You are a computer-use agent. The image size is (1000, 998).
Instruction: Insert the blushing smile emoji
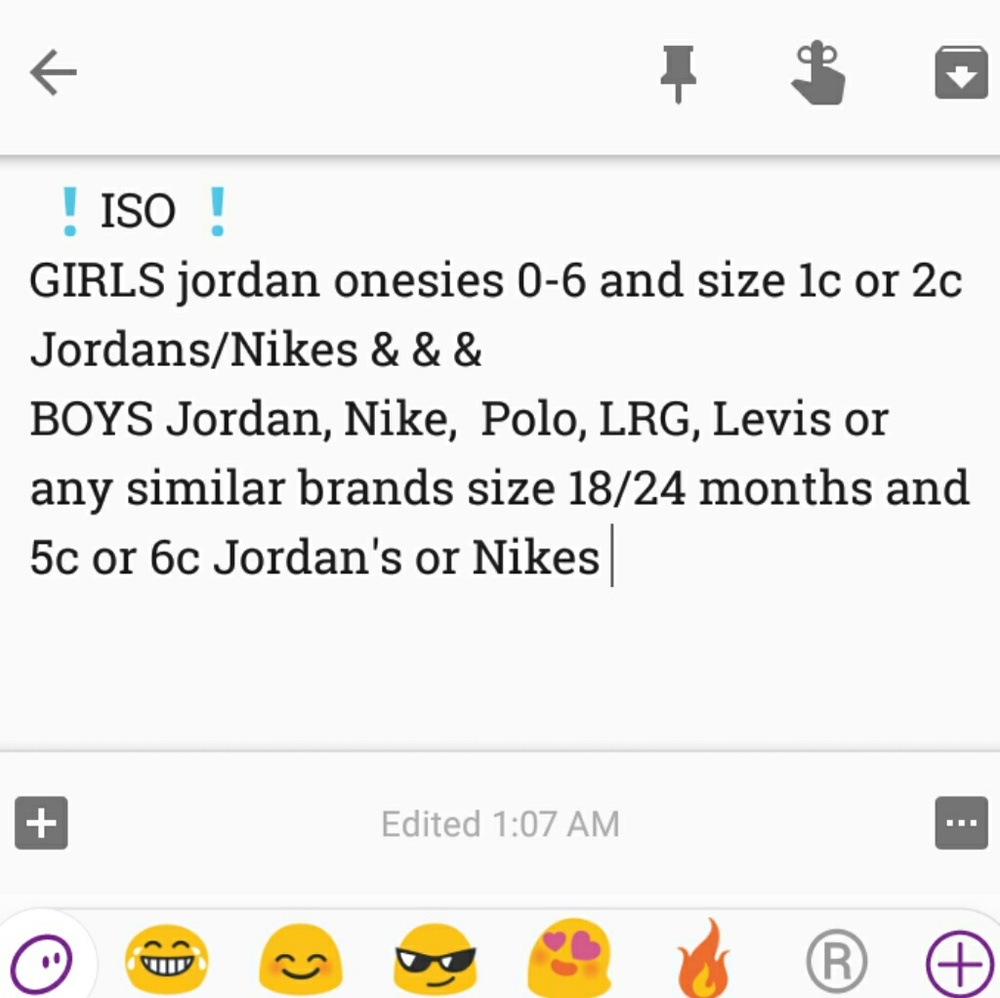tap(300, 960)
